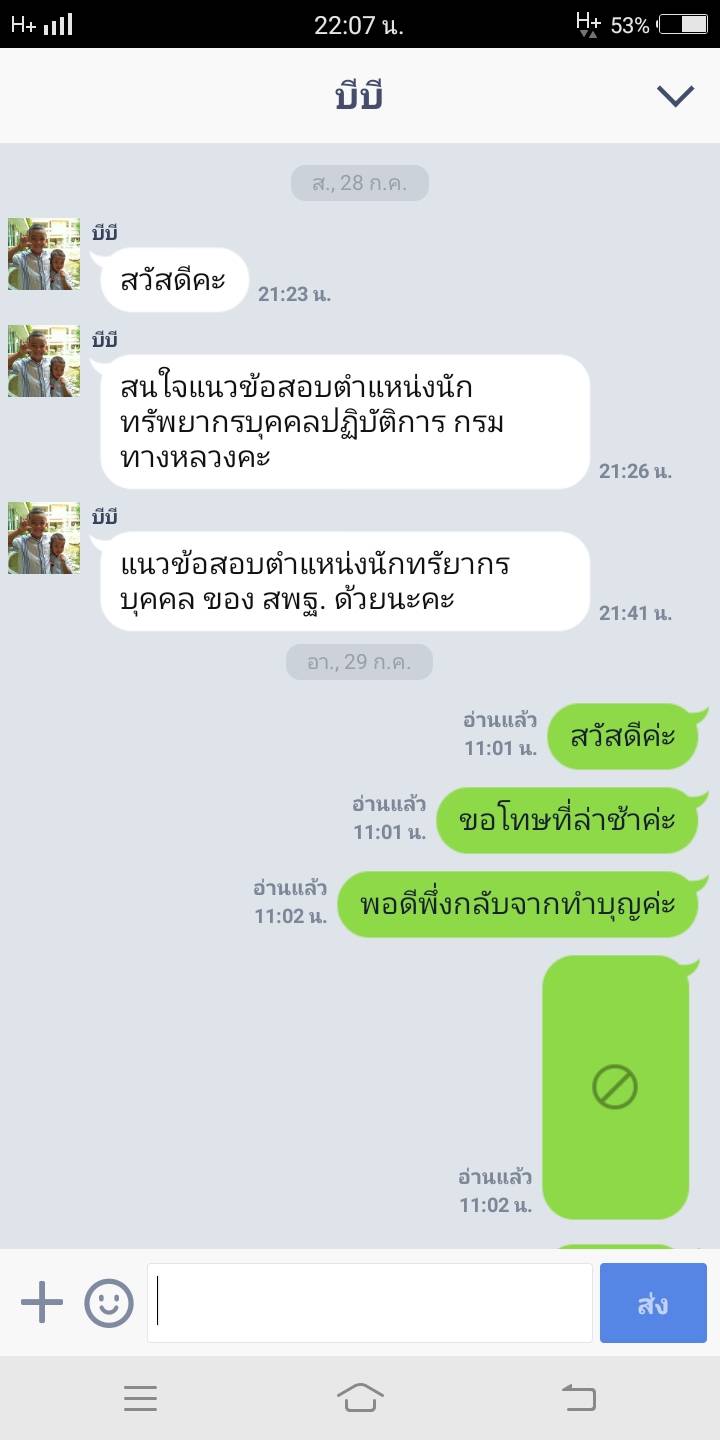Open the plus attachment menu
This screenshot has height=1440, width=720.
click(x=42, y=1303)
